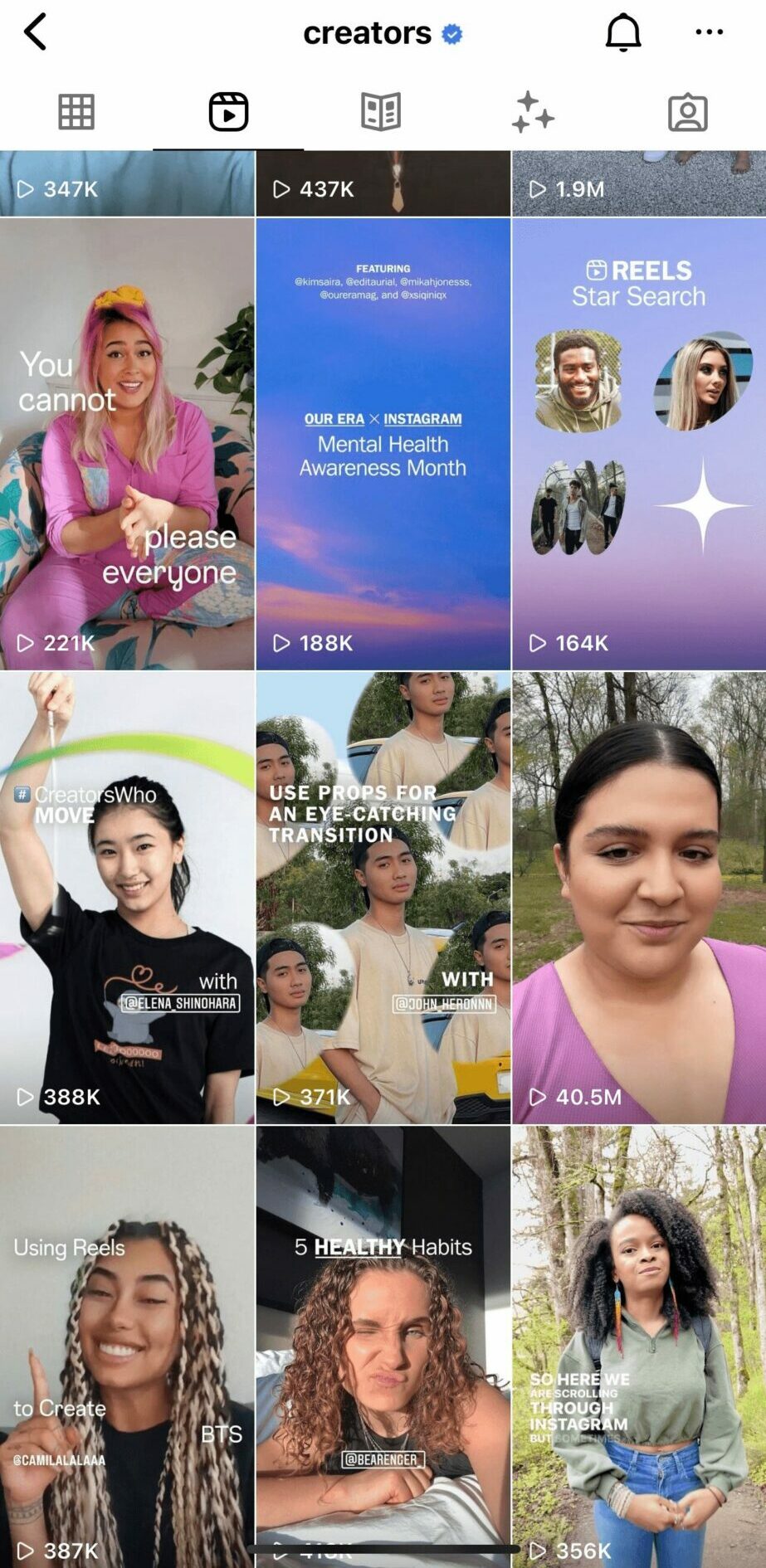Open the sparkles effects tab
The image size is (766, 1568).
[533, 112]
